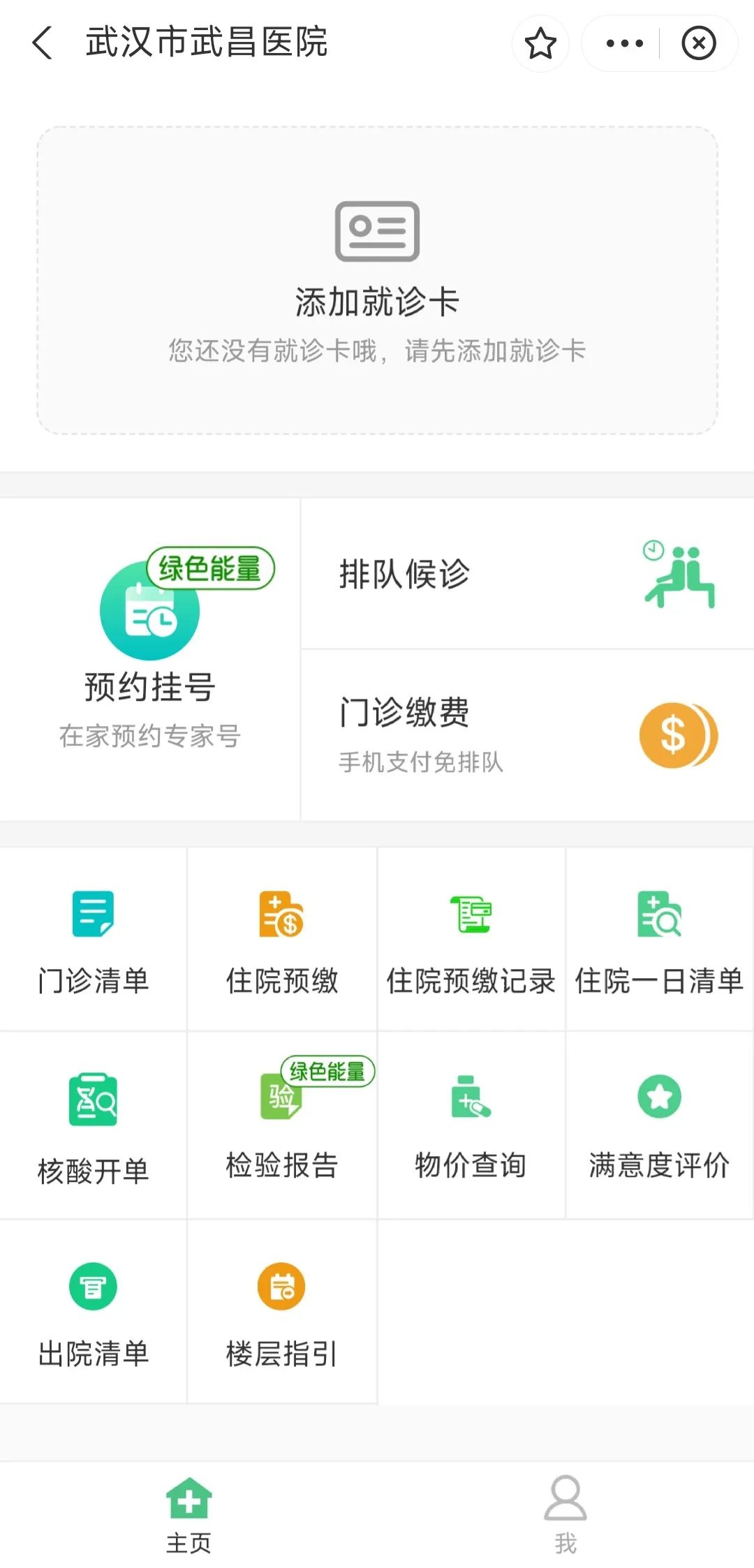Tap the 添加就诊卡 card
754x1568 pixels.
click(x=377, y=281)
